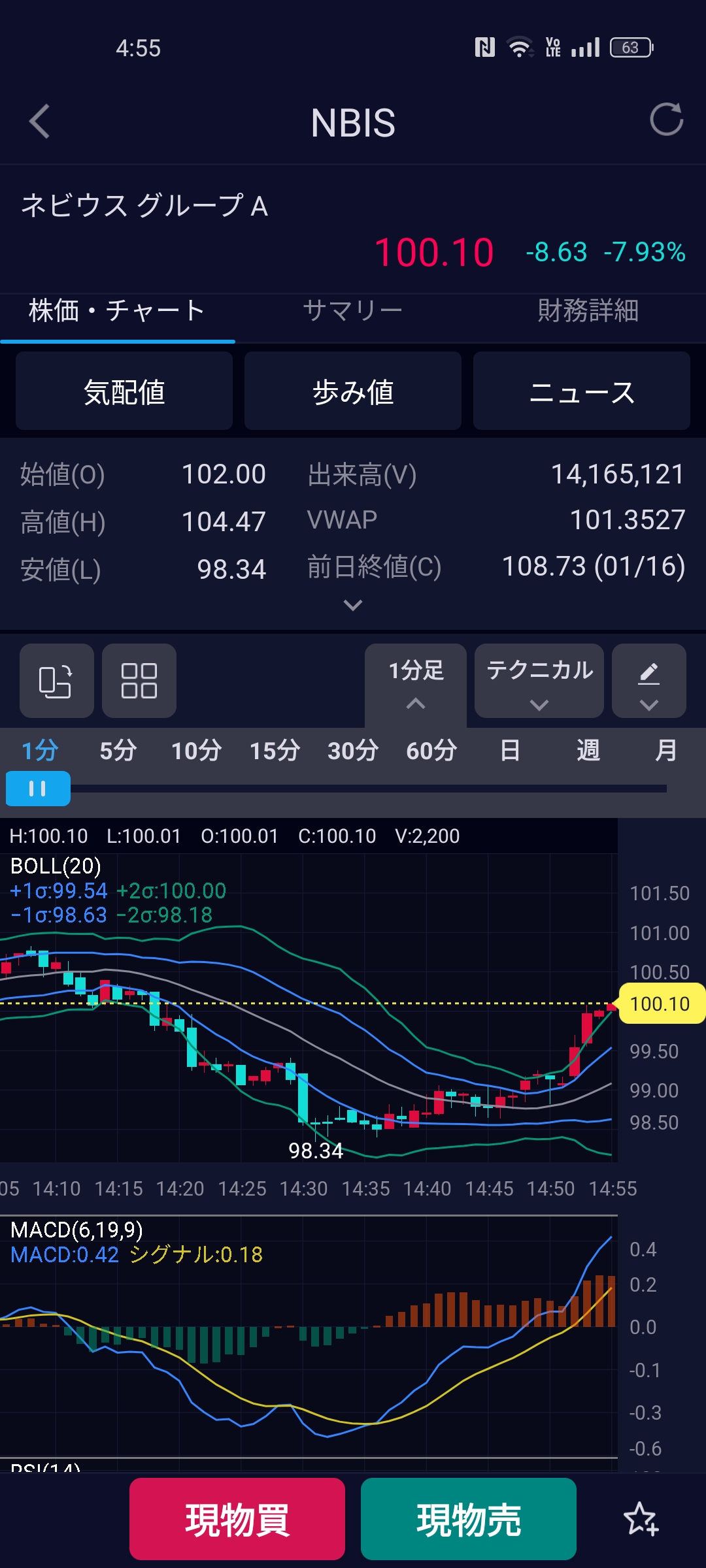Switch to the 財務詳細 tab
Image resolution: width=706 pixels, height=1568 pixels.
click(588, 311)
